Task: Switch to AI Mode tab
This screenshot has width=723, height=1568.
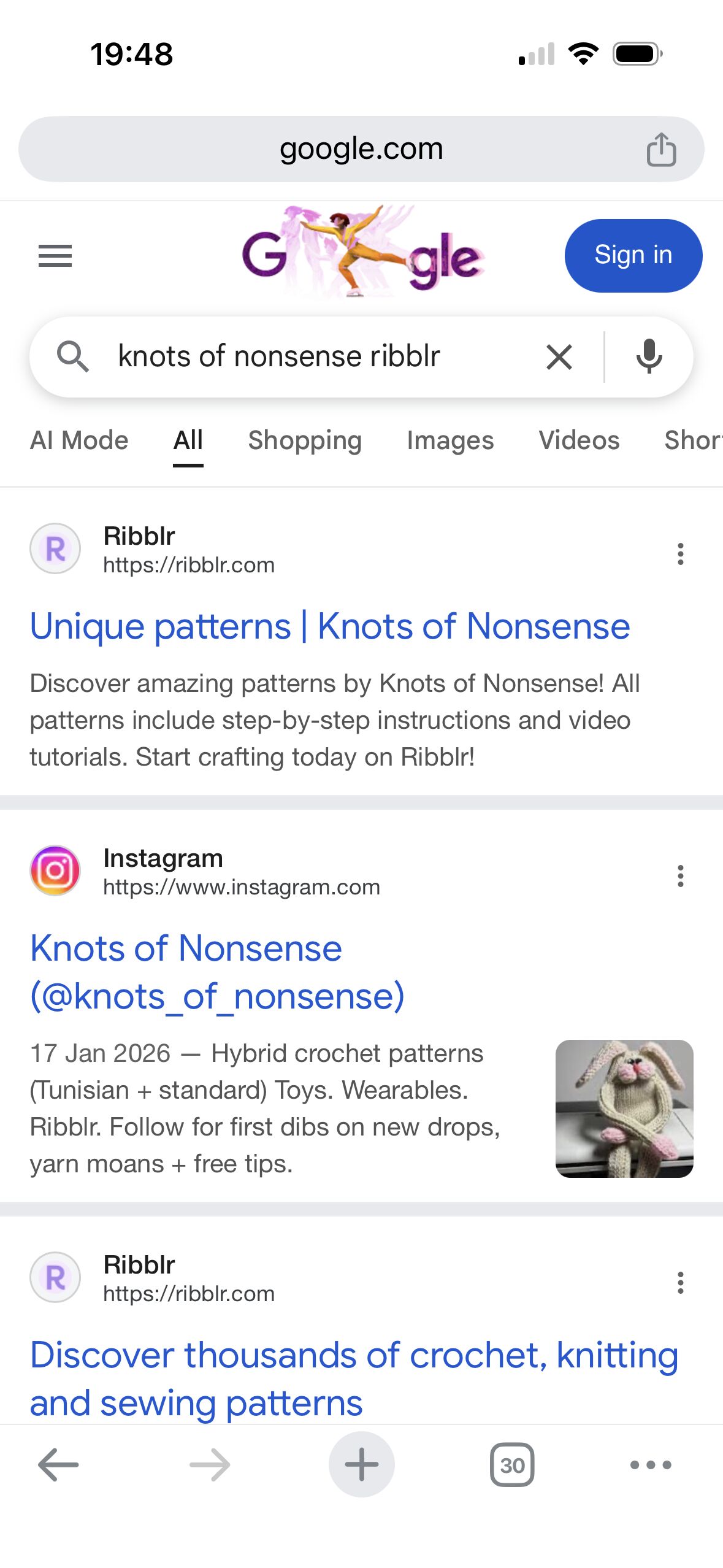Action: [x=79, y=440]
